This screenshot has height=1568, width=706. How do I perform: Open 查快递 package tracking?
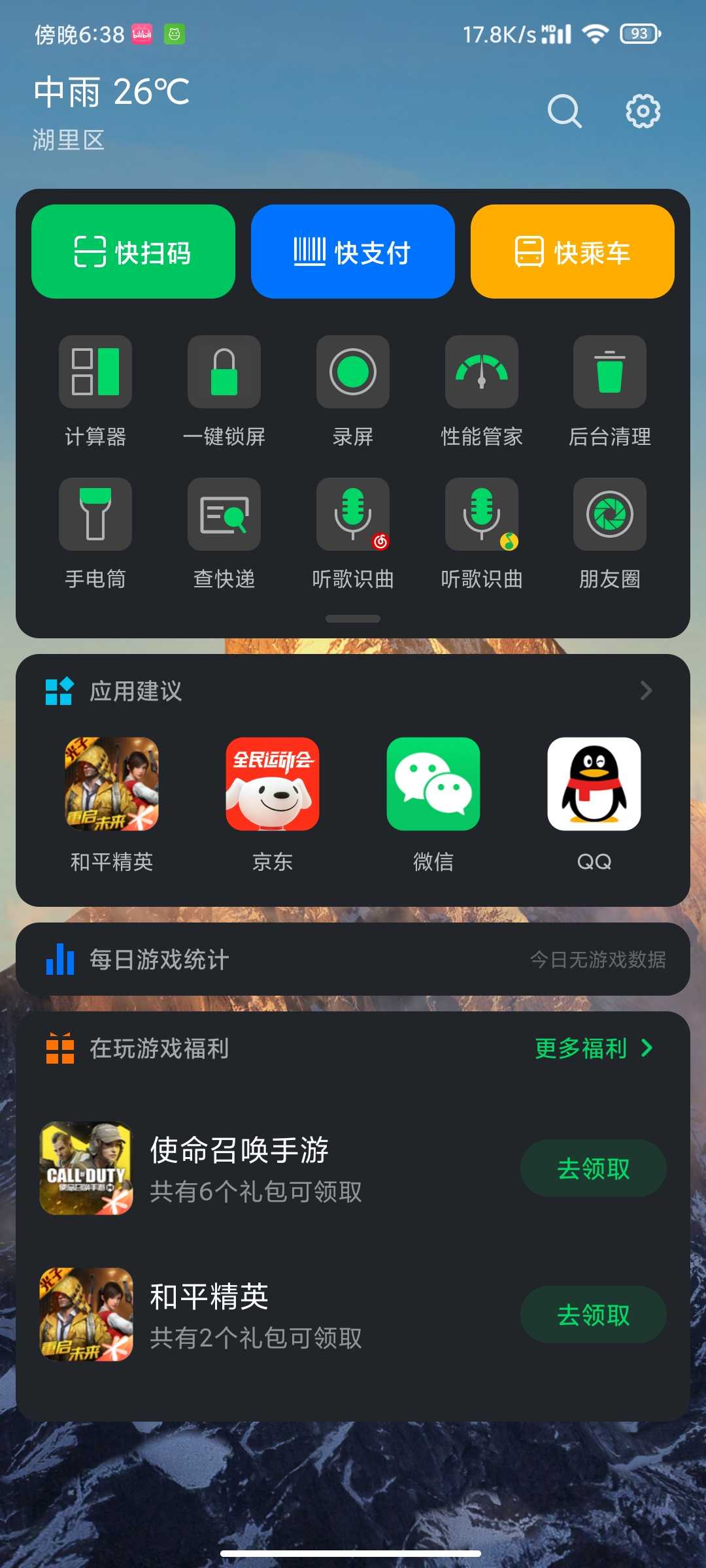(224, 515)
